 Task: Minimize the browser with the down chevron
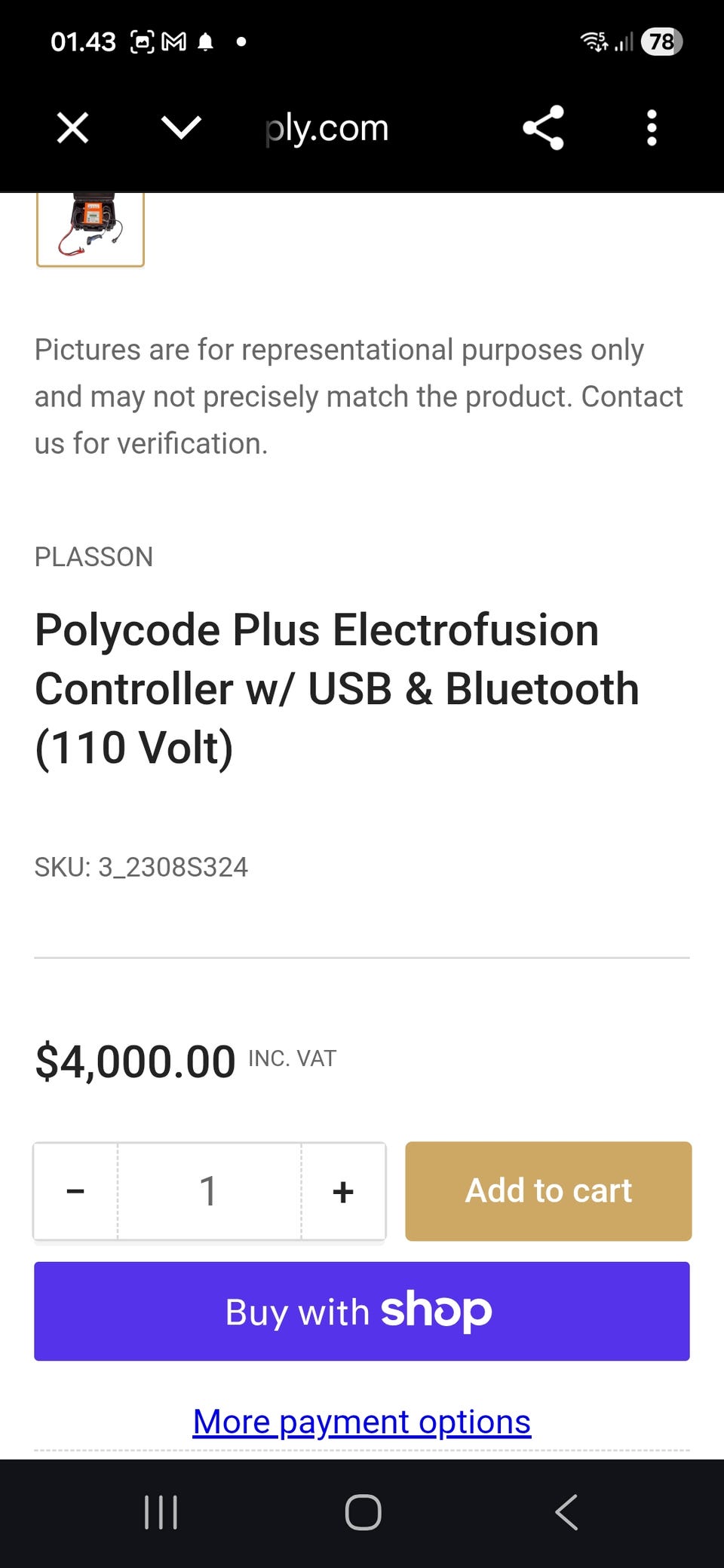pyautogui.click(x=181, y=127)
